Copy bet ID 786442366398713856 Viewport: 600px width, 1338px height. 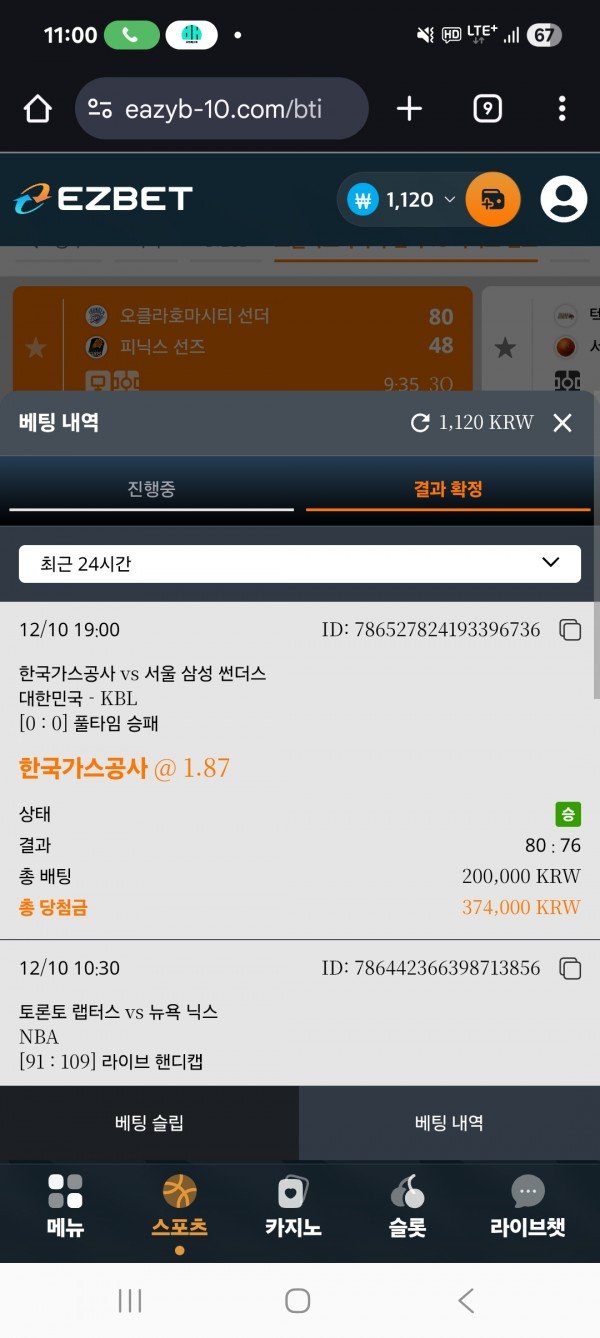click(570, 968)
